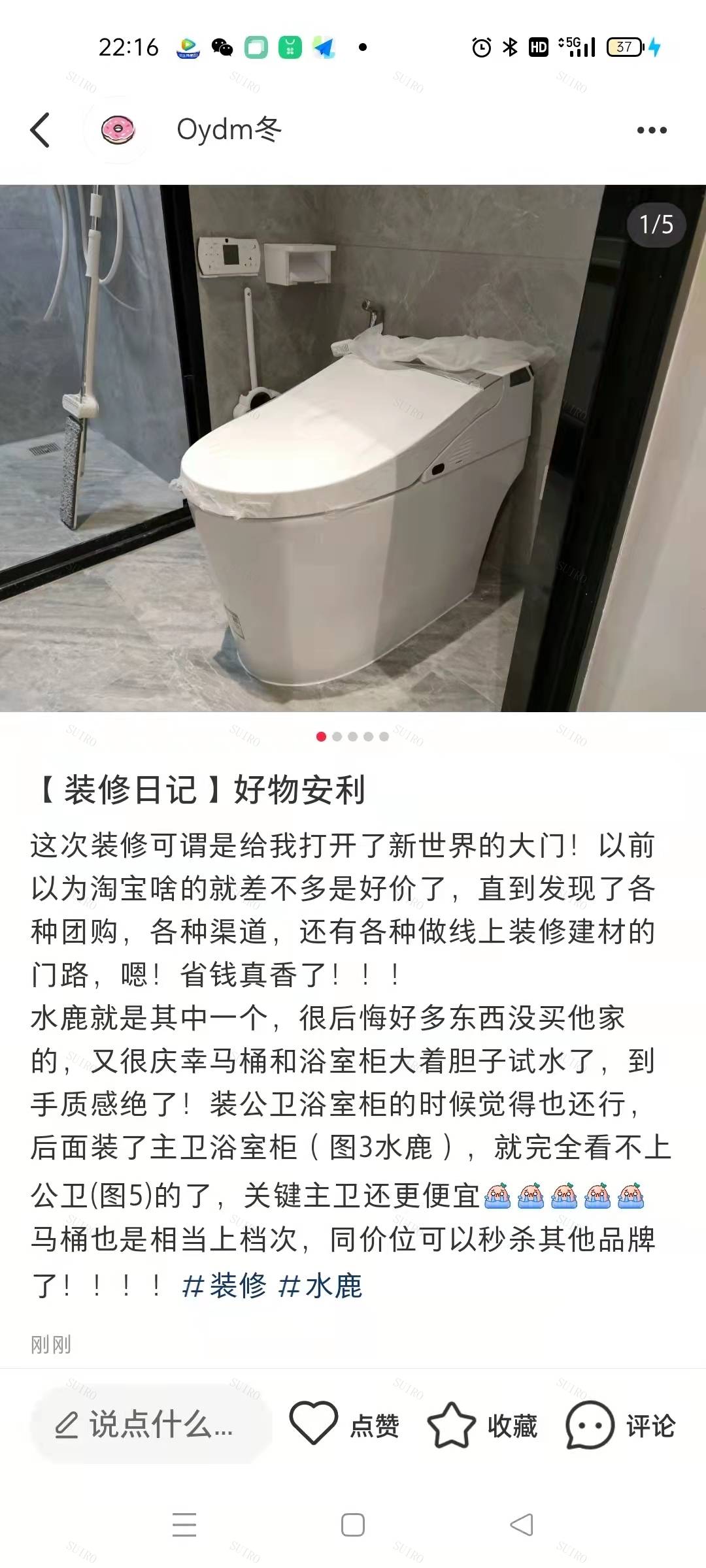Open Oydm冬's profile avatar
The width and height of the screenshot is (706, 1568).
118,130
